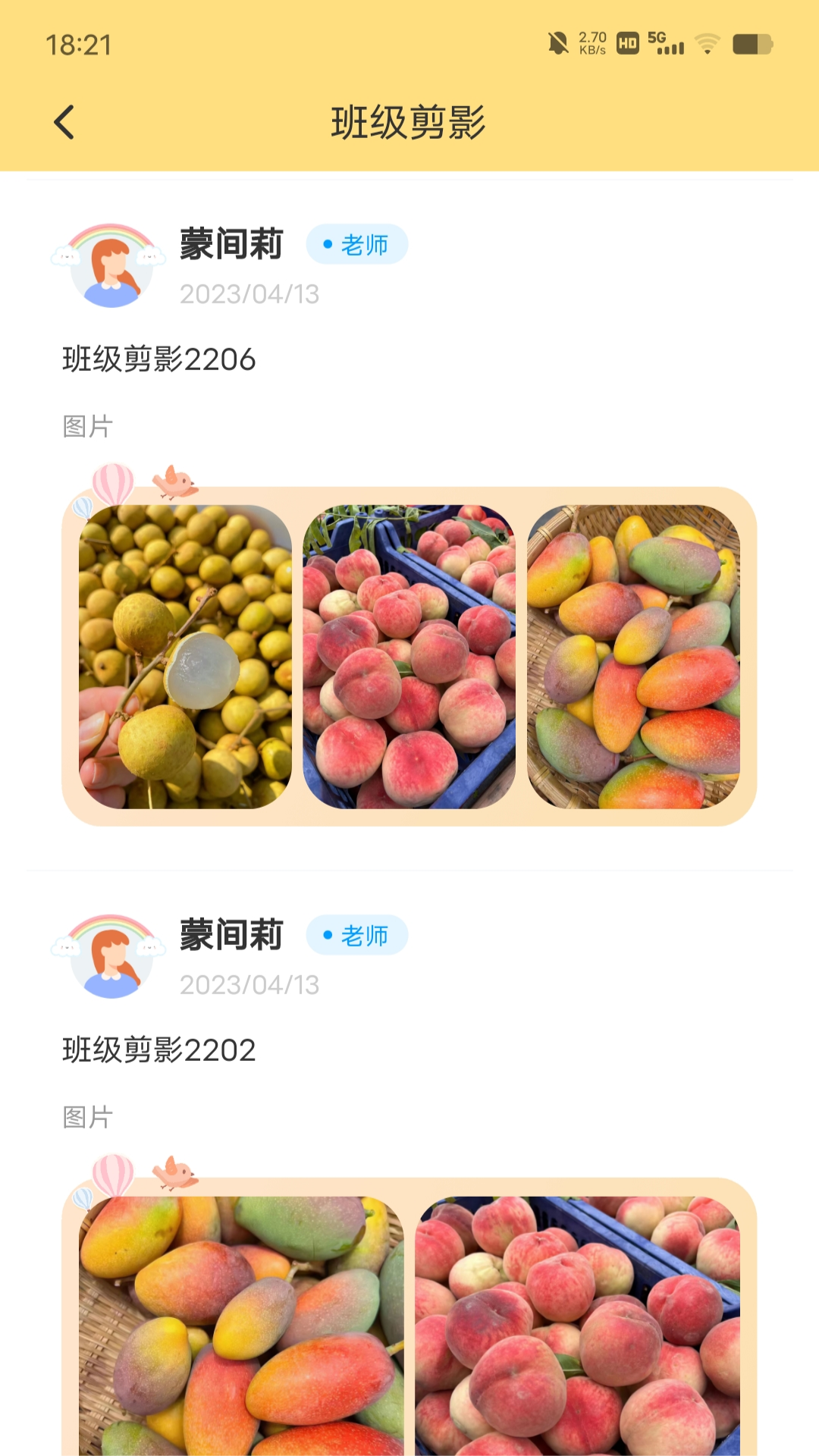Open the post titled 班级剪影2206
This screenshot has width=819, height=1456.
point(158,359)
